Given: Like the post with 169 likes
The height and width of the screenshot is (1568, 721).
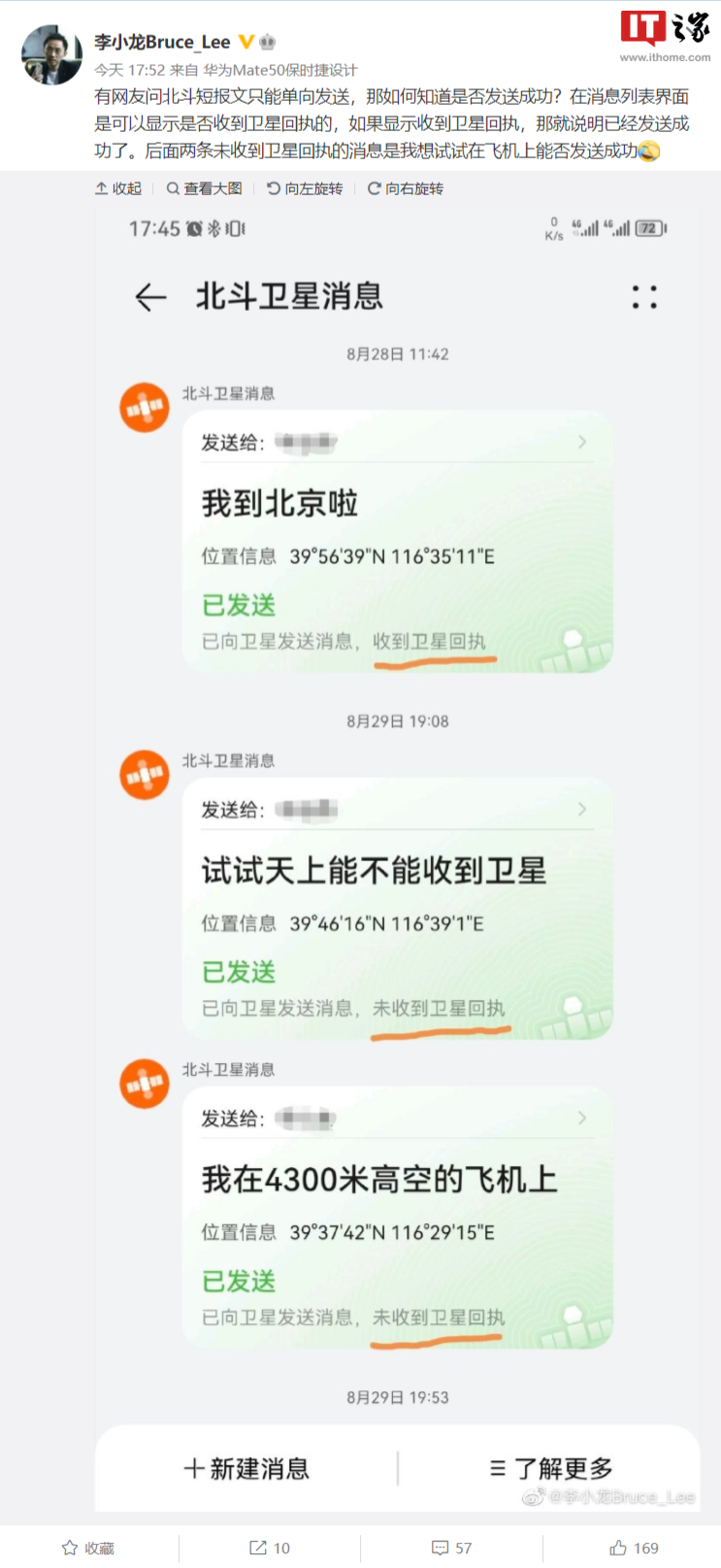Looking at the screenshot, I should [x=634, y=1548].
